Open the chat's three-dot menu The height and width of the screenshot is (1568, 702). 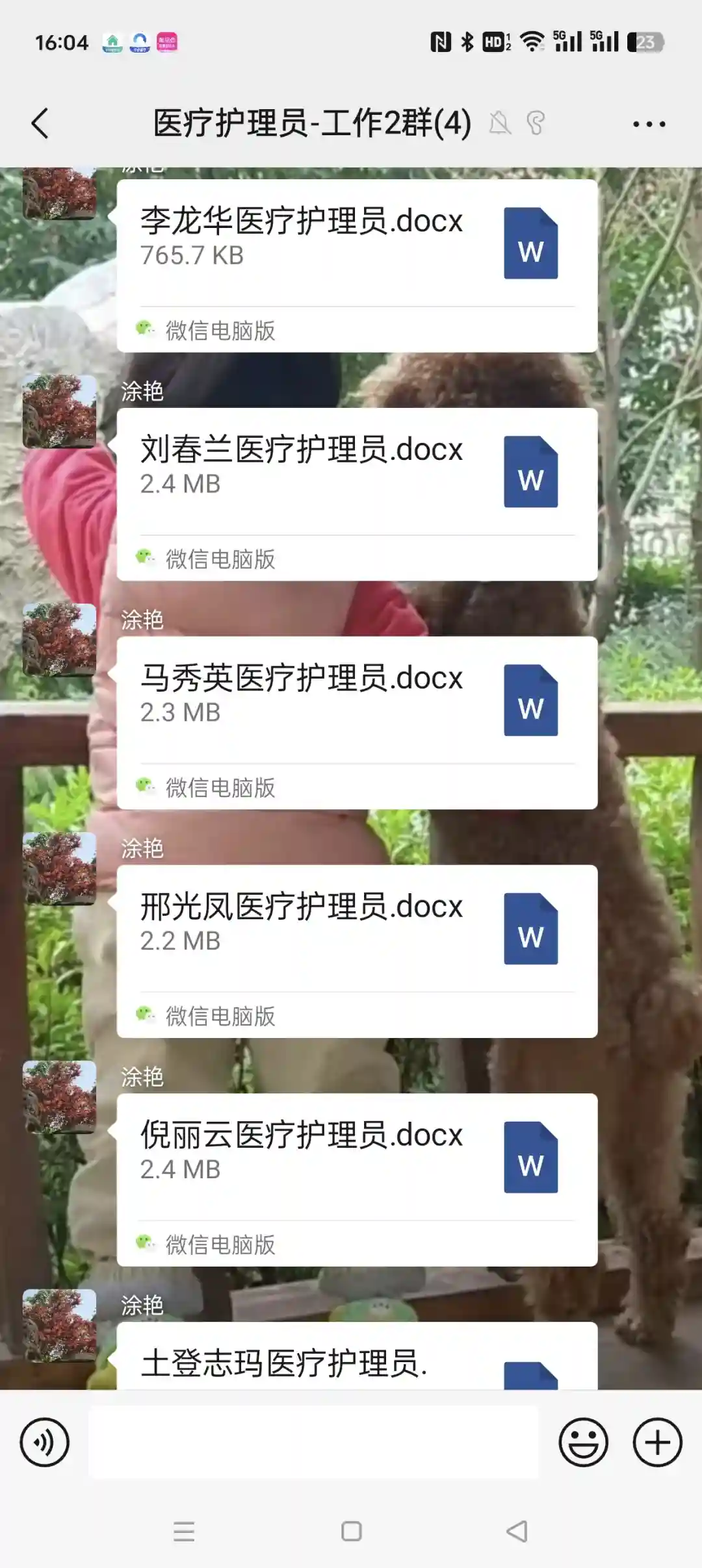649,123
